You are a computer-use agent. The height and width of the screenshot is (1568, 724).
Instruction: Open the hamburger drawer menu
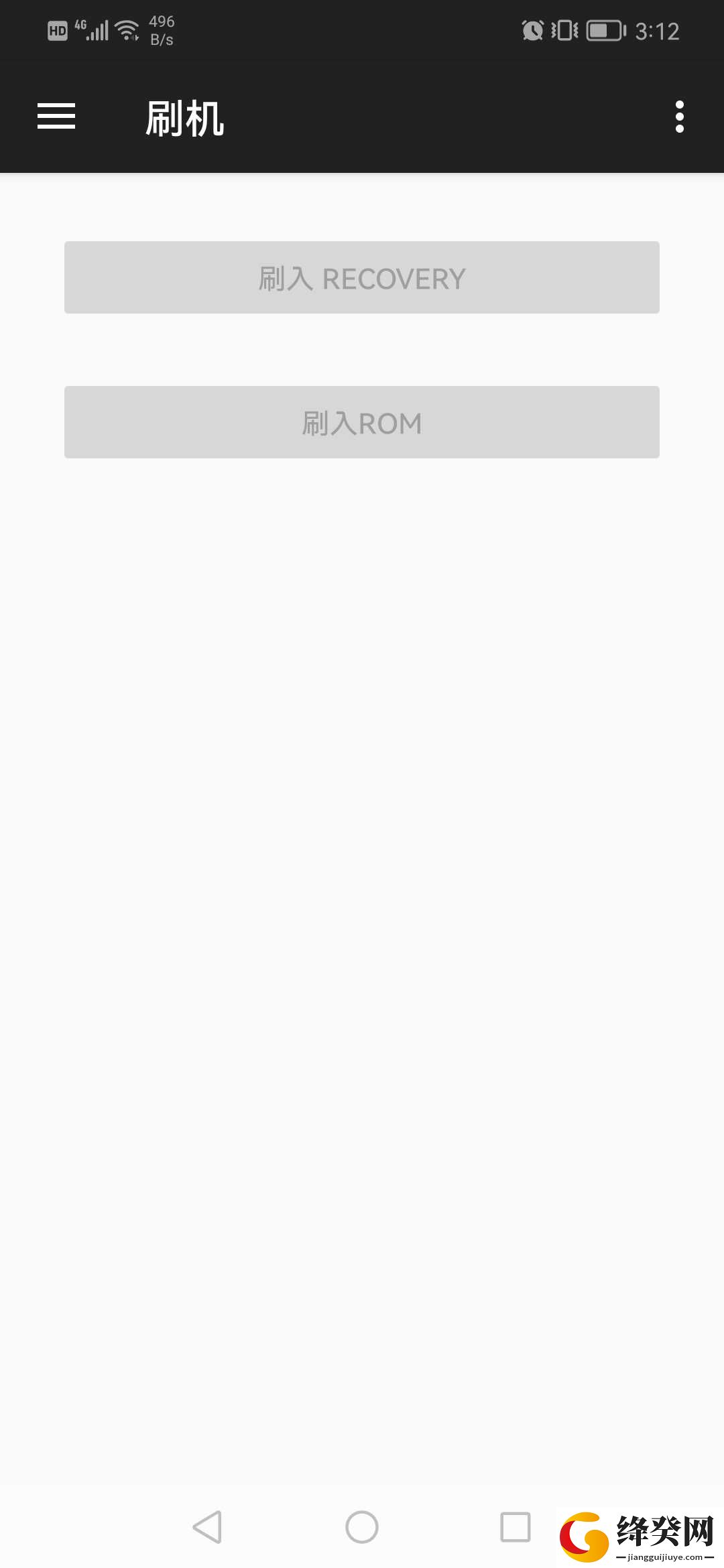pyautogui.click(x=56, y=117)
